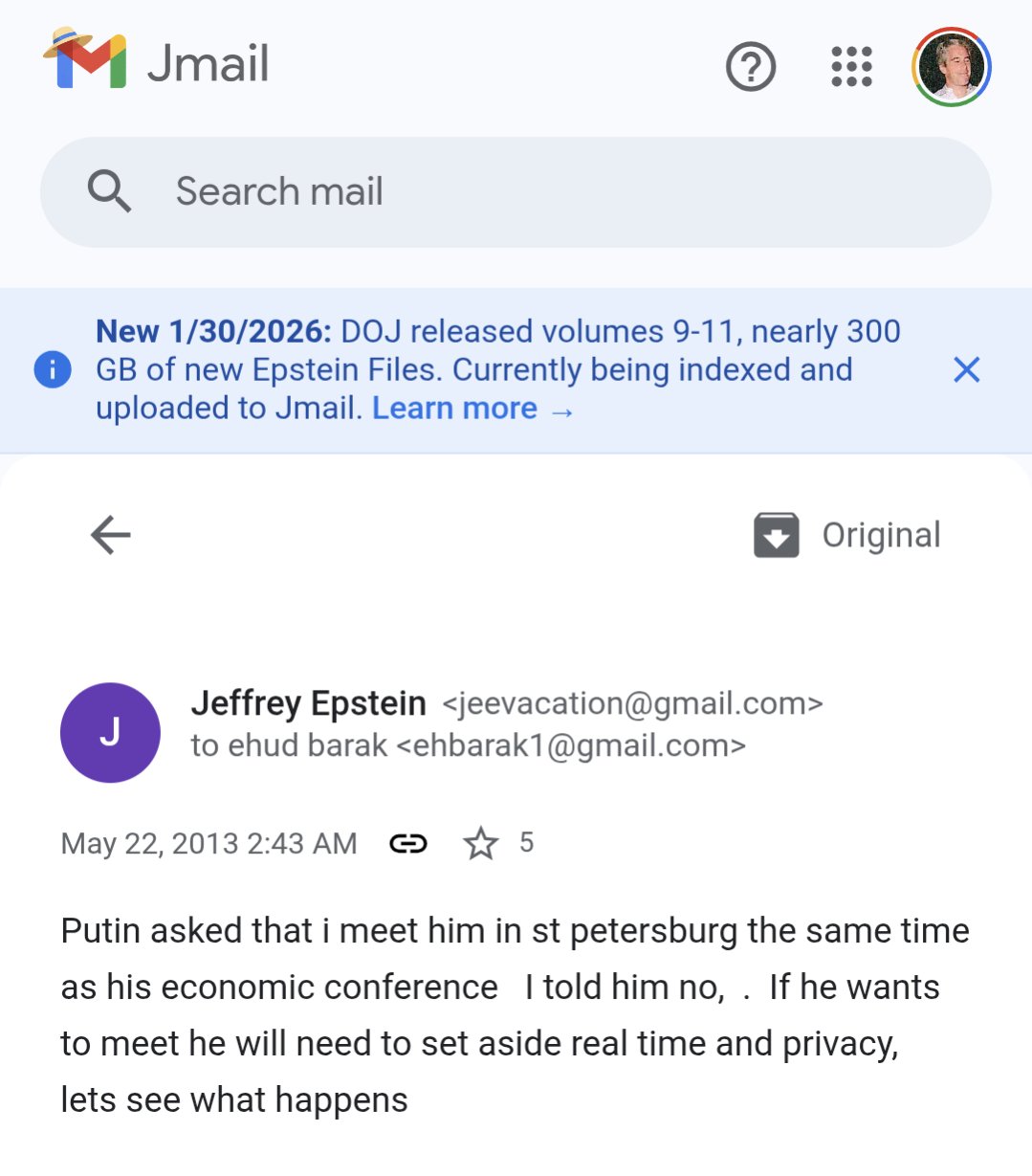Open the account profile picture
The width and height of the screenshot is (1032, 1176).
[x=952, y=67]
